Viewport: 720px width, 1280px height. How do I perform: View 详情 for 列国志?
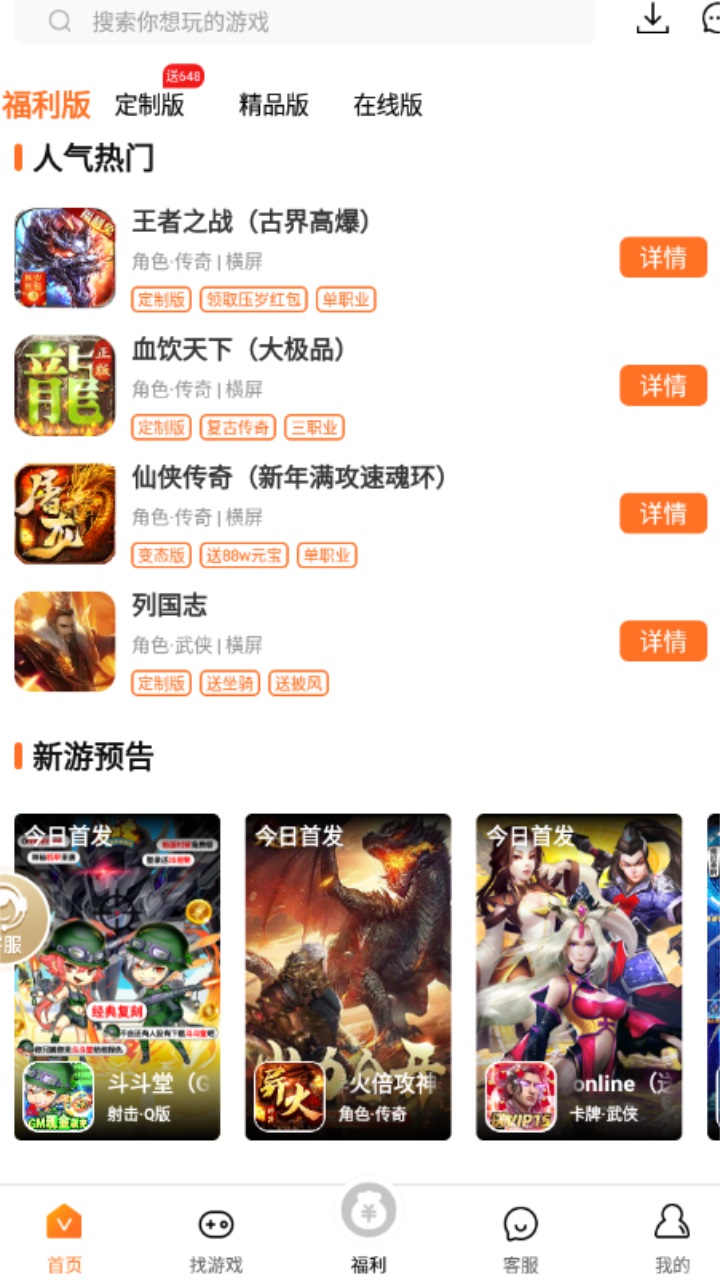tap(663, 641)
